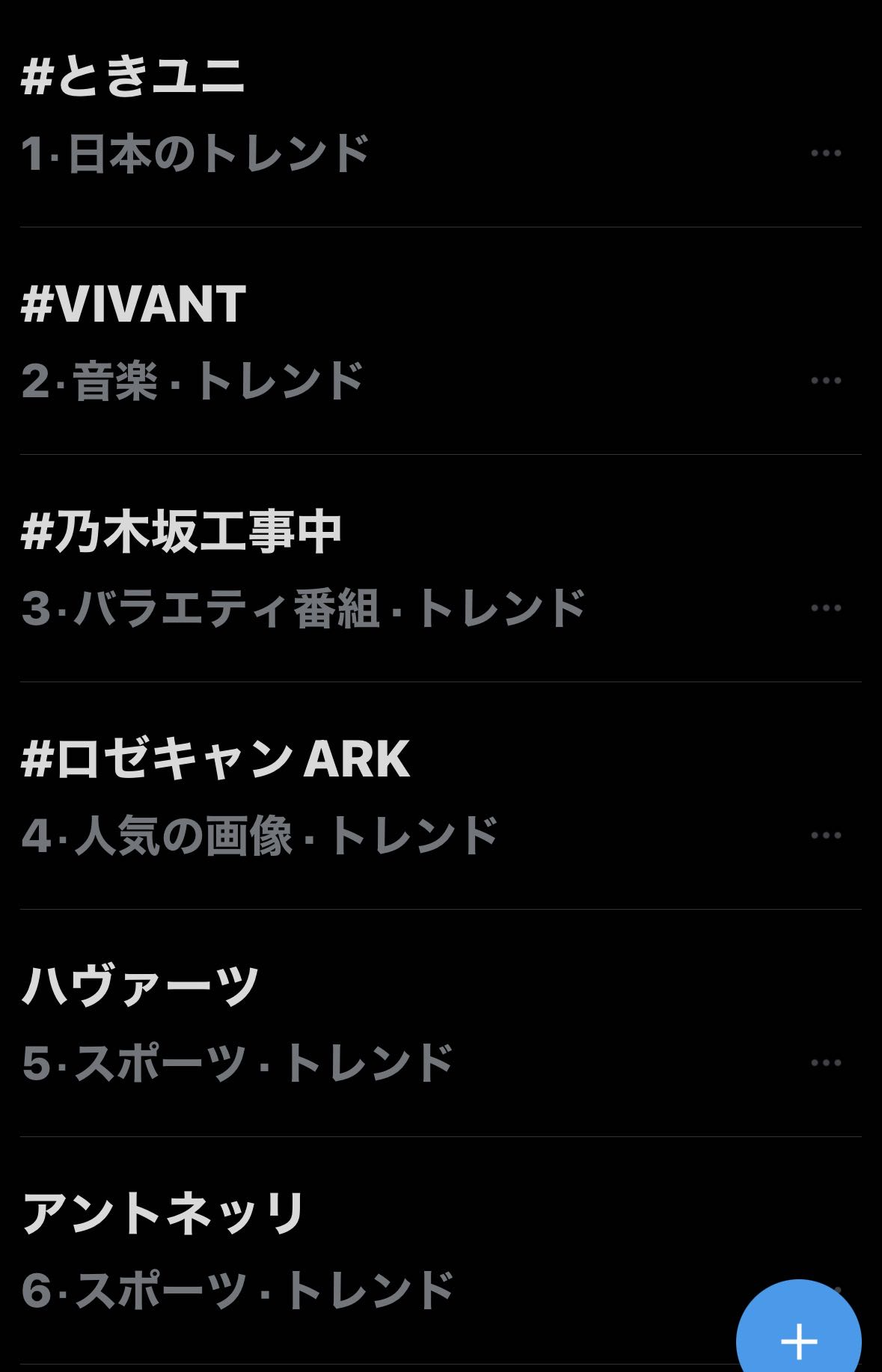882x1372 pixels.
Task: Open the #ときユニ trend
Action: [441, 114]
